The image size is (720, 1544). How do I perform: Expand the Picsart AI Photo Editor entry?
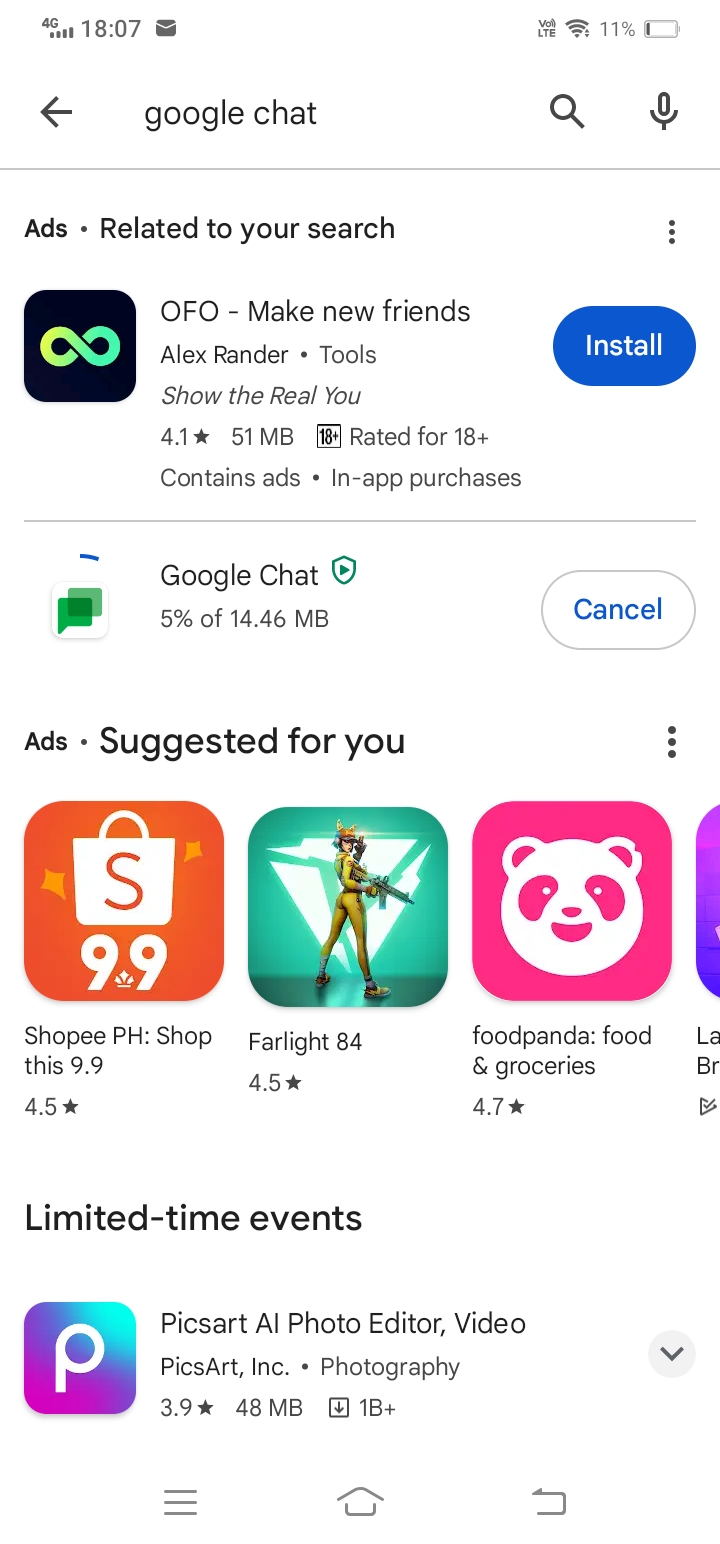pos(672,1354)
